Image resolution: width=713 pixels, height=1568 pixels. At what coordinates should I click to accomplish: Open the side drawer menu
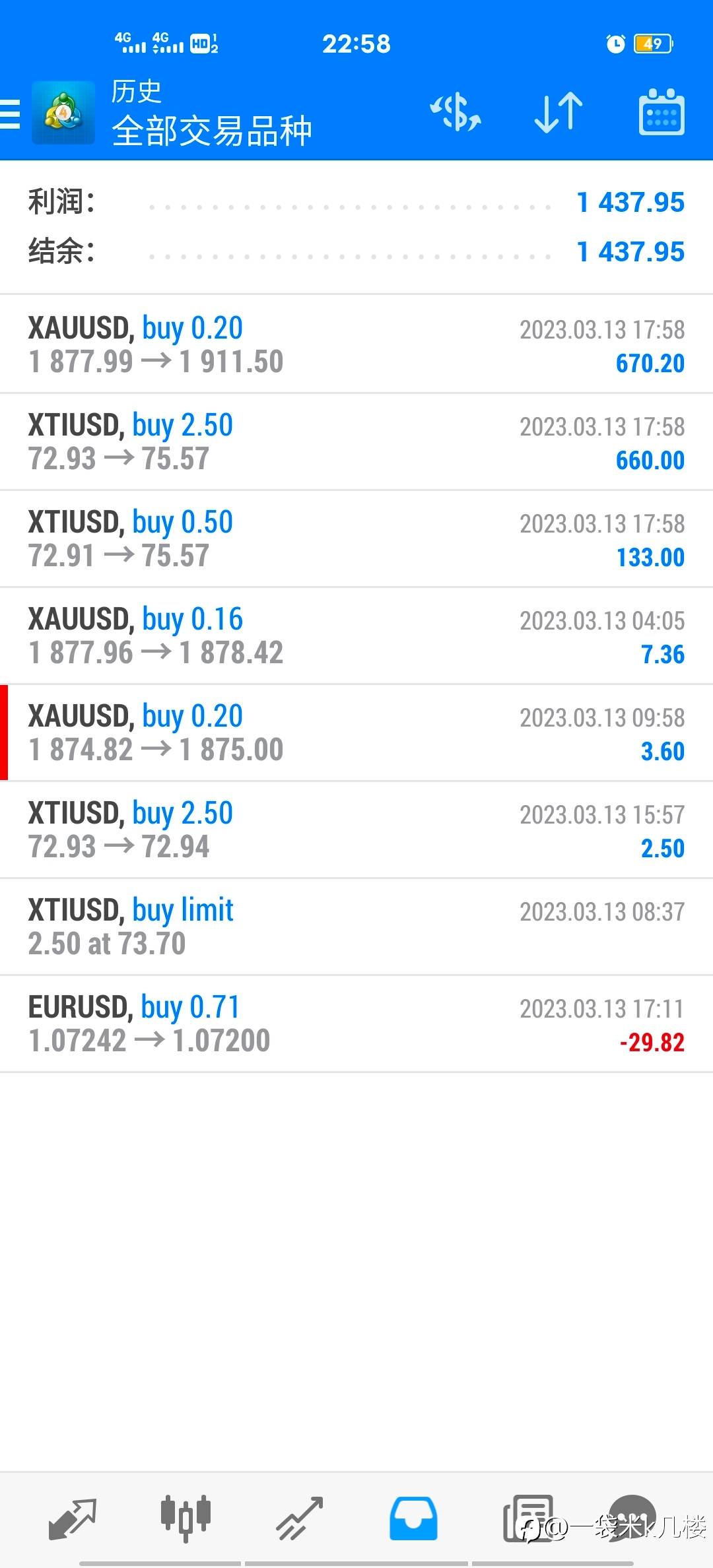pyautogui.click(x=11, y=113)
